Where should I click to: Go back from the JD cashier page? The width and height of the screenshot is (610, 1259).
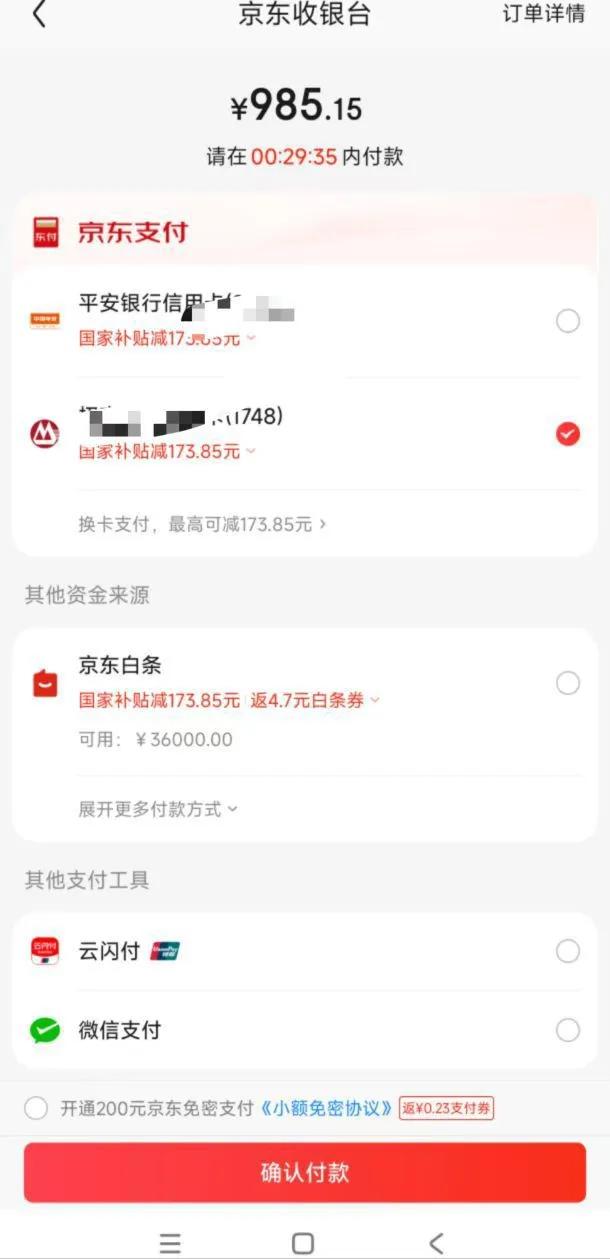pyautogui.click(x=39, y=15)
